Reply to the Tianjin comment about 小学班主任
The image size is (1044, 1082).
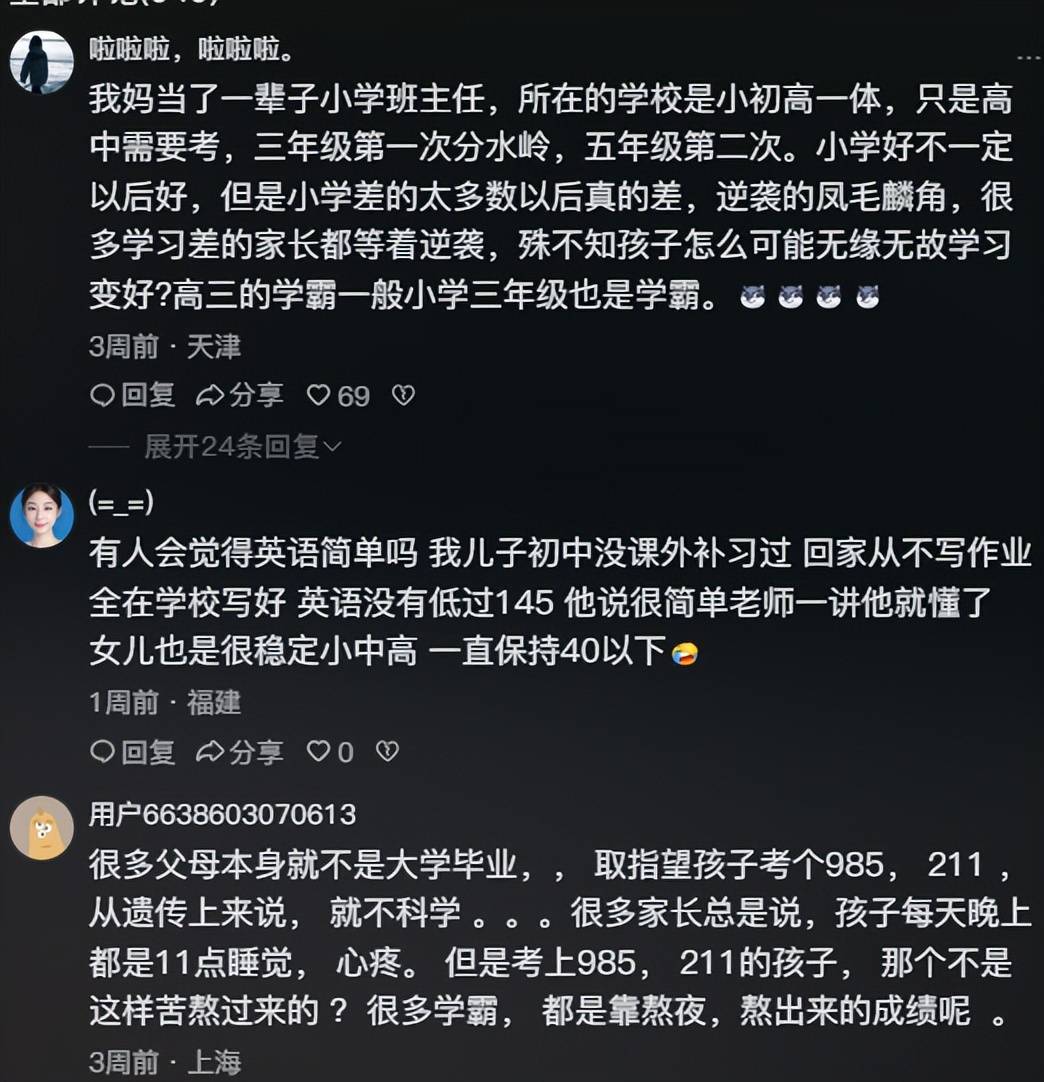tap(132, 396)
